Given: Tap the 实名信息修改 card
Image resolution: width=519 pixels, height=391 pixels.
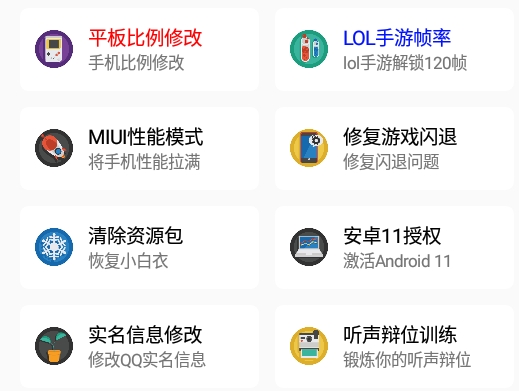Looking at the screenshot, I should pos(139,346).
